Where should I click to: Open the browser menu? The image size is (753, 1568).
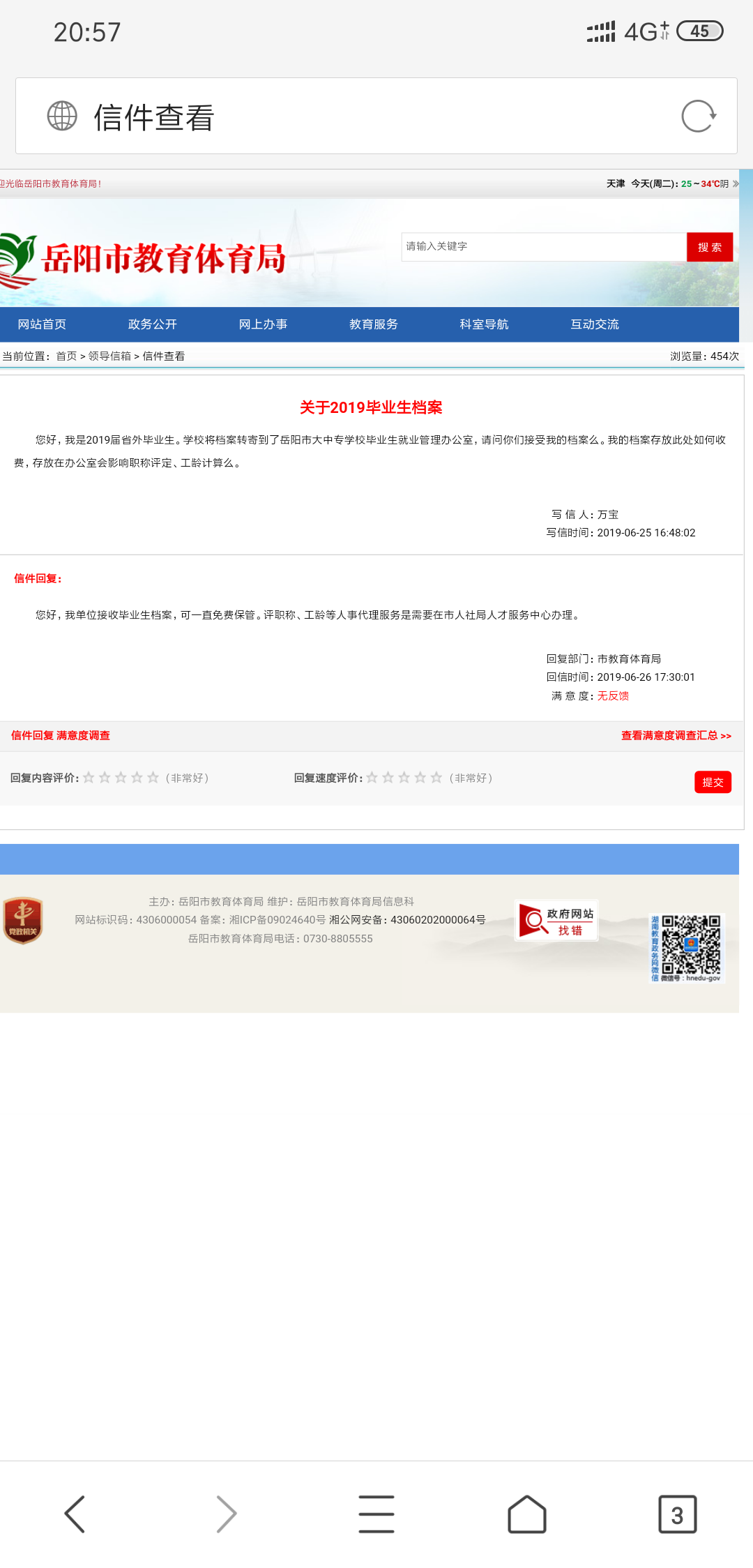click(376, 1514)
